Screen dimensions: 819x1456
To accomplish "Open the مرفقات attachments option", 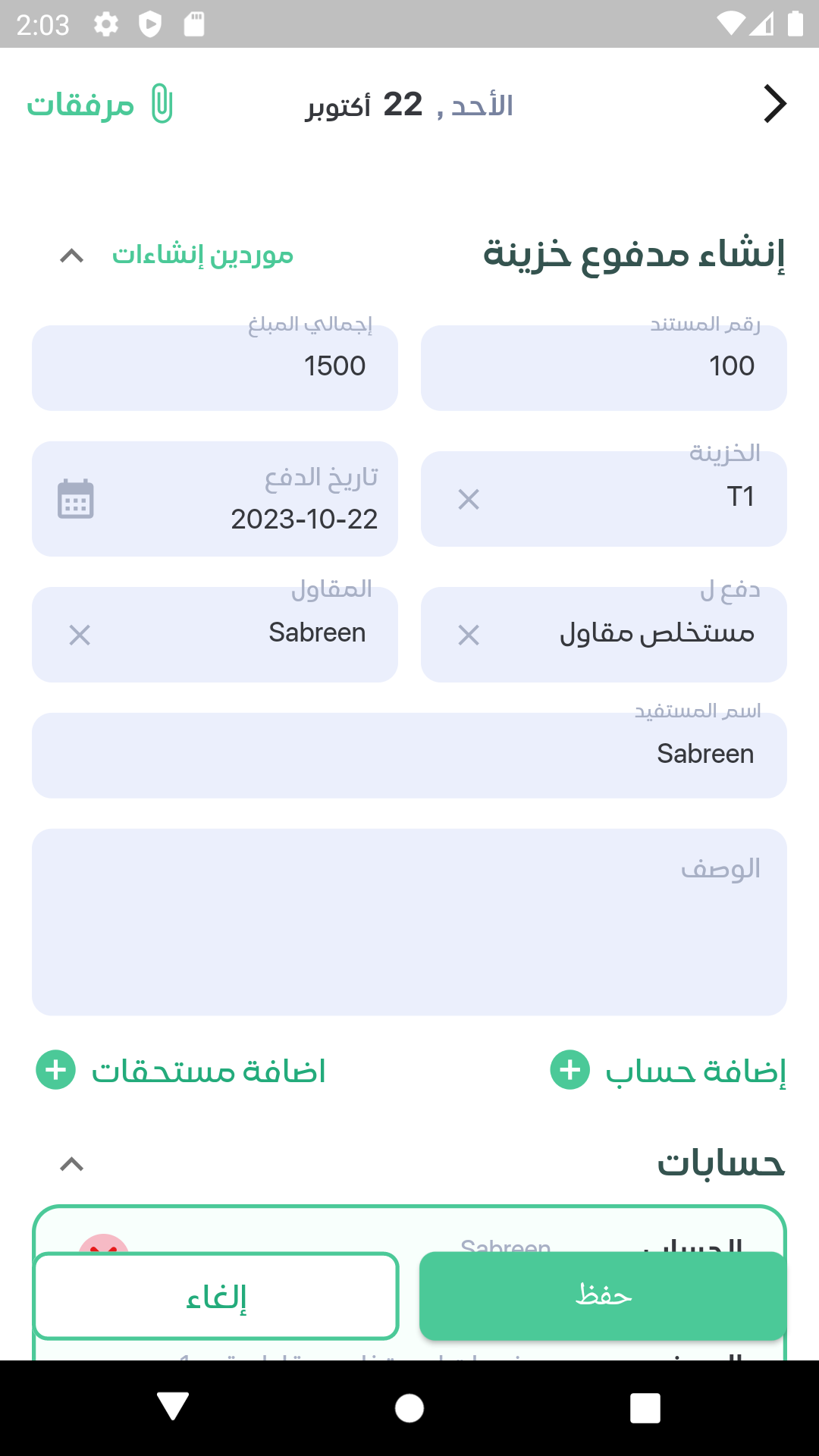I will (100, 104).
